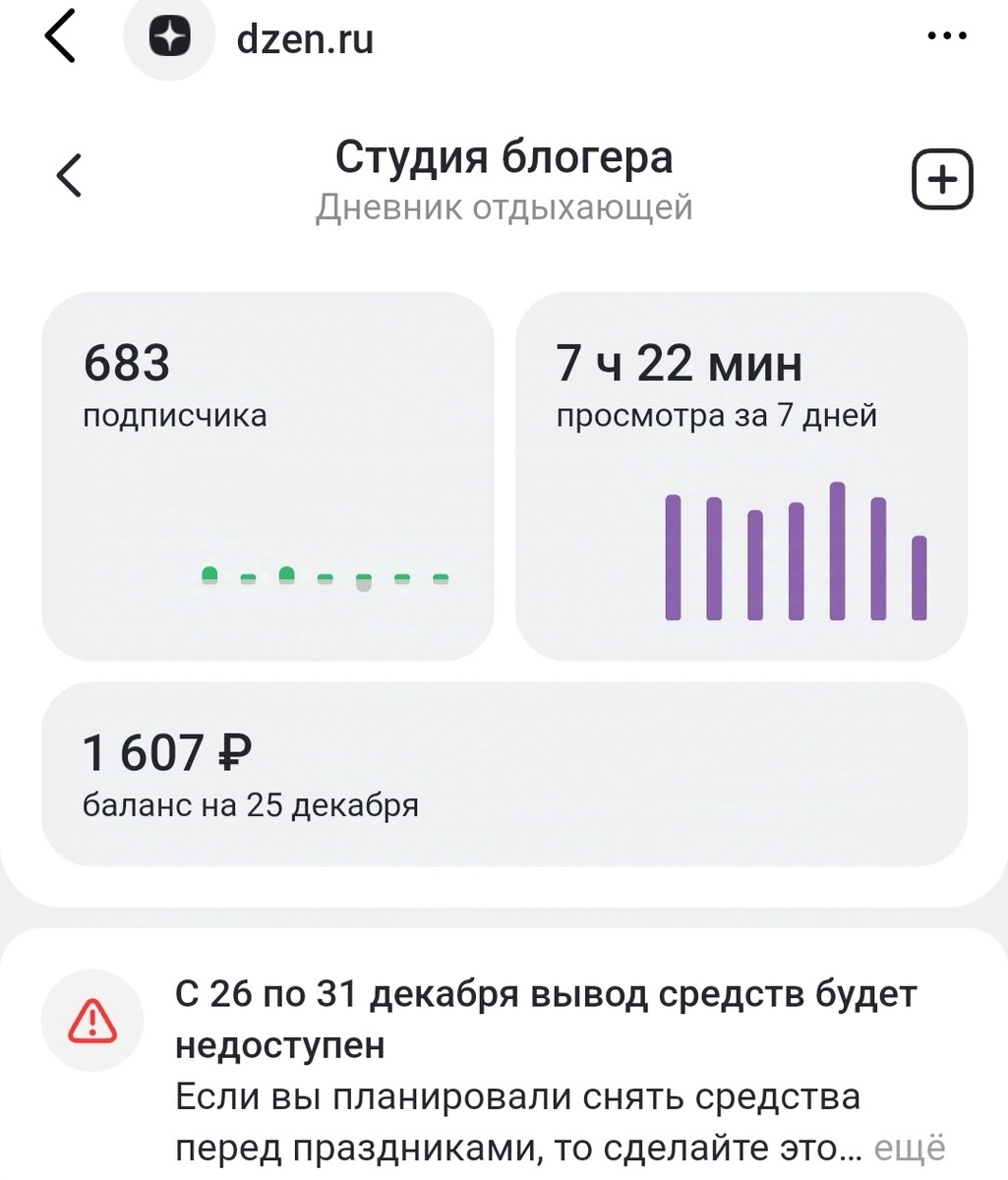This screenshot has height=1180, width=1008.
Task: Tap the tallest bar in the views chart
Action: click(x=837, y=551)
